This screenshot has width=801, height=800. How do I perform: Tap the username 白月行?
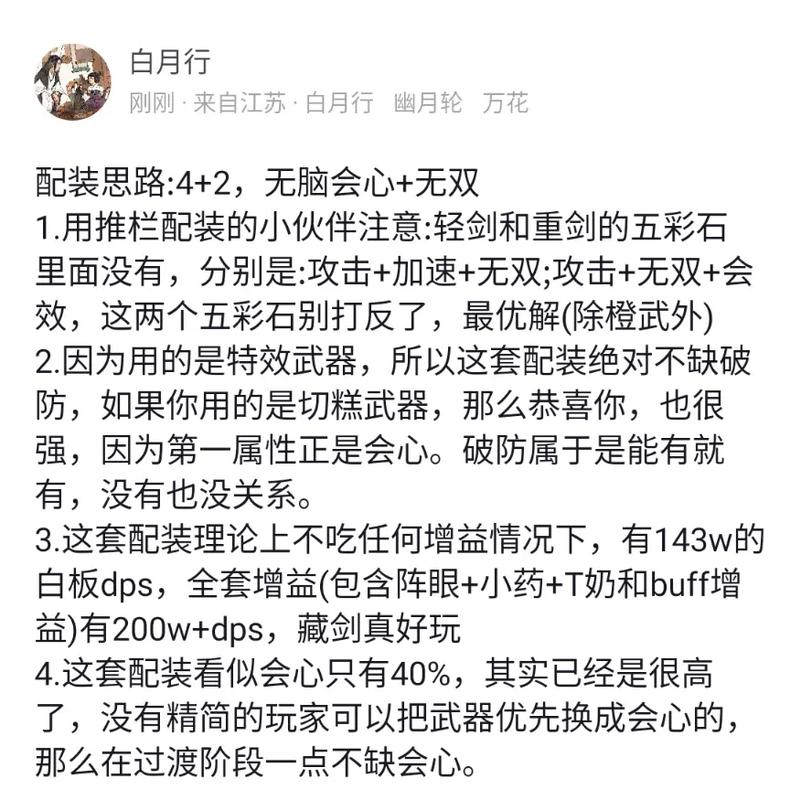pos(170,62)
